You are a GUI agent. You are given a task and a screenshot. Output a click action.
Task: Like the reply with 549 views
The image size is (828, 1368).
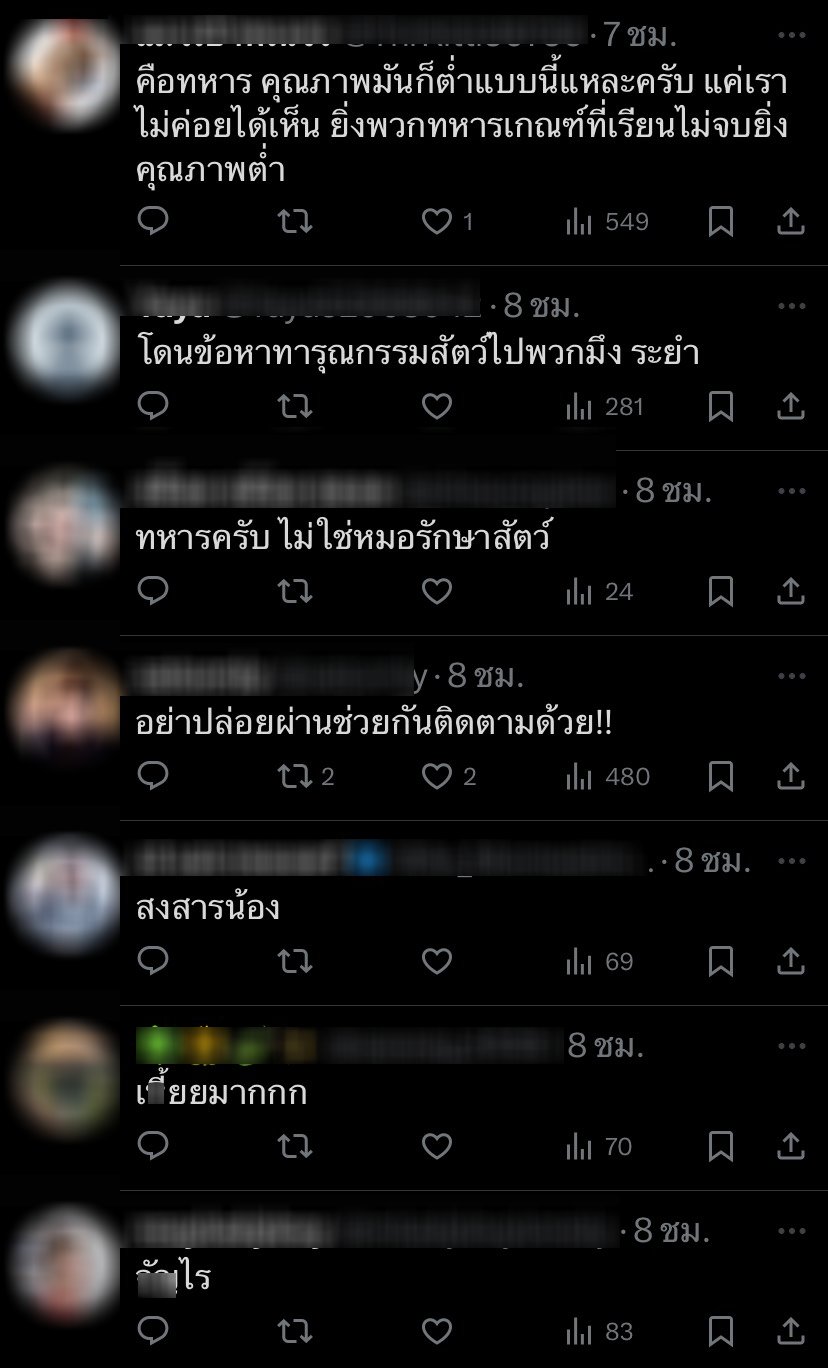click(436, 221)
